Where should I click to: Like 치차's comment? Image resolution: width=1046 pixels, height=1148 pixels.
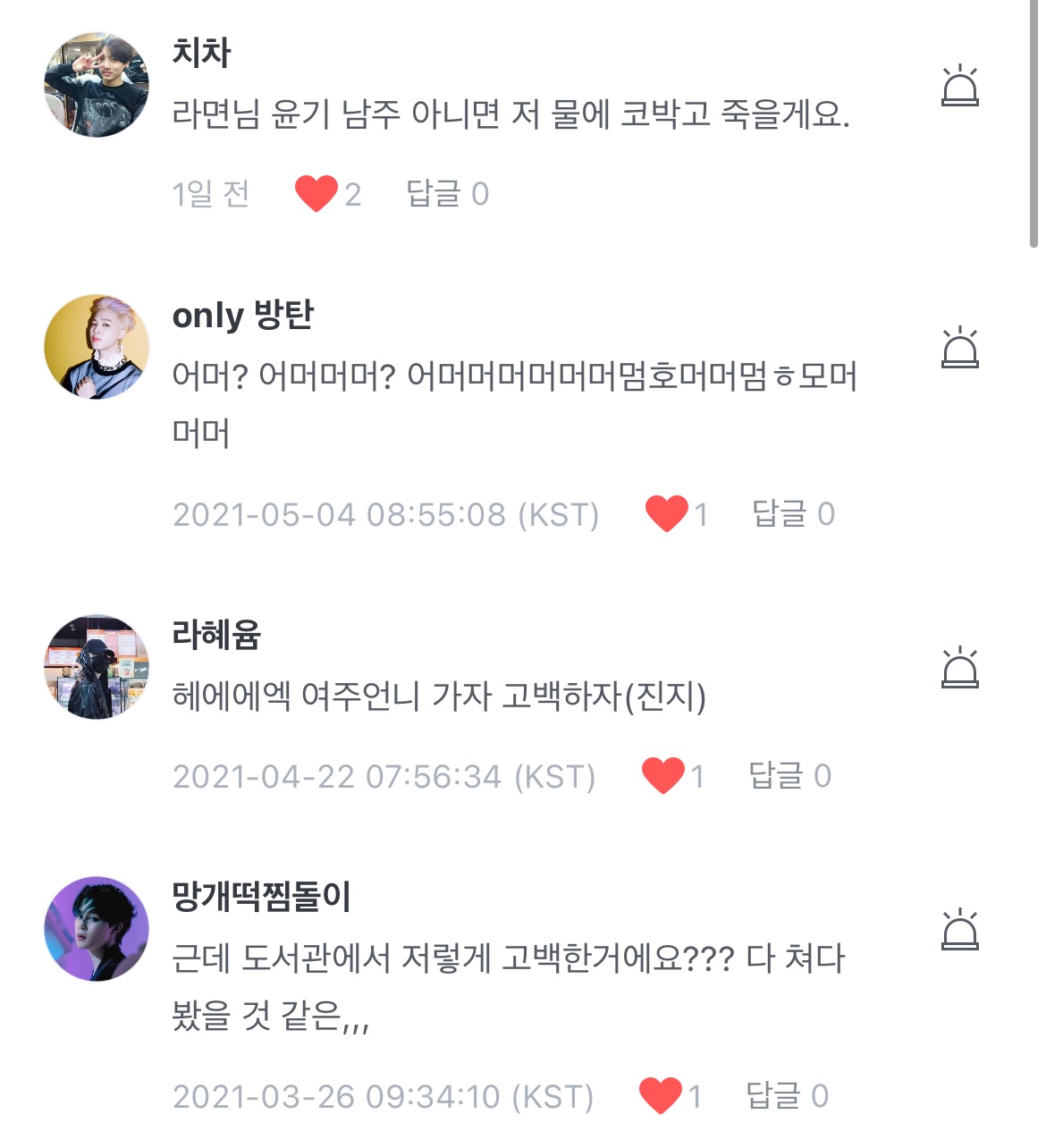tap(316, 194)
